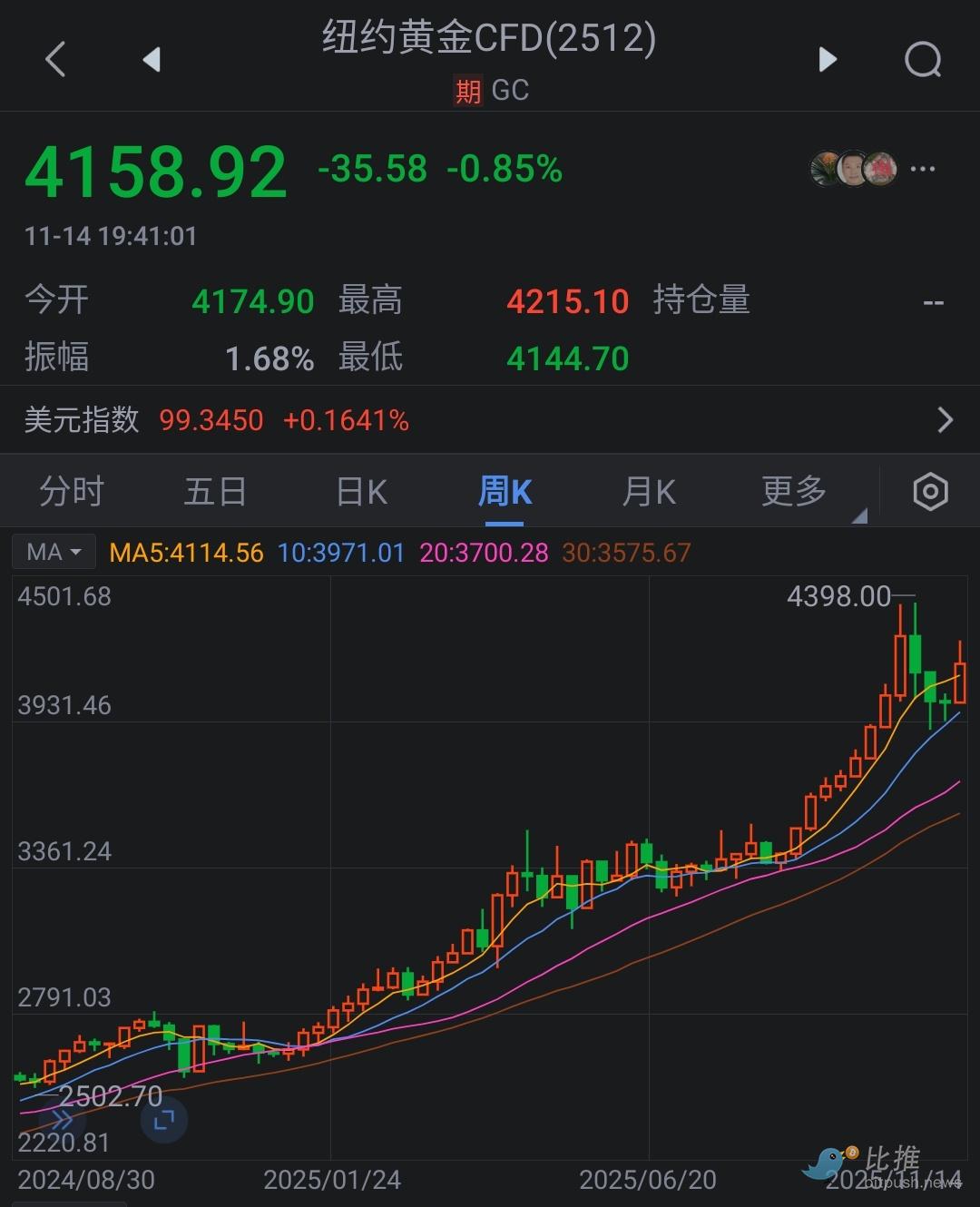
Task: Select the 日K chart tab
Action: 361,492
